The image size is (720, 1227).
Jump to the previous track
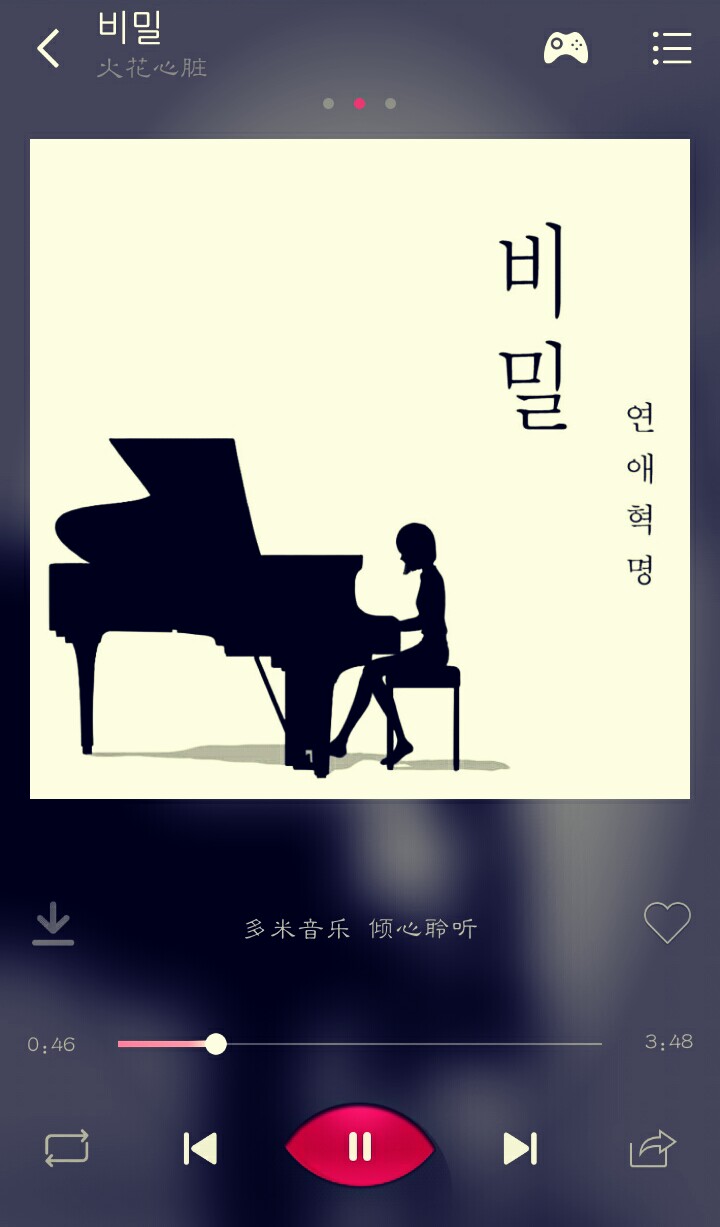point(200,1148)
